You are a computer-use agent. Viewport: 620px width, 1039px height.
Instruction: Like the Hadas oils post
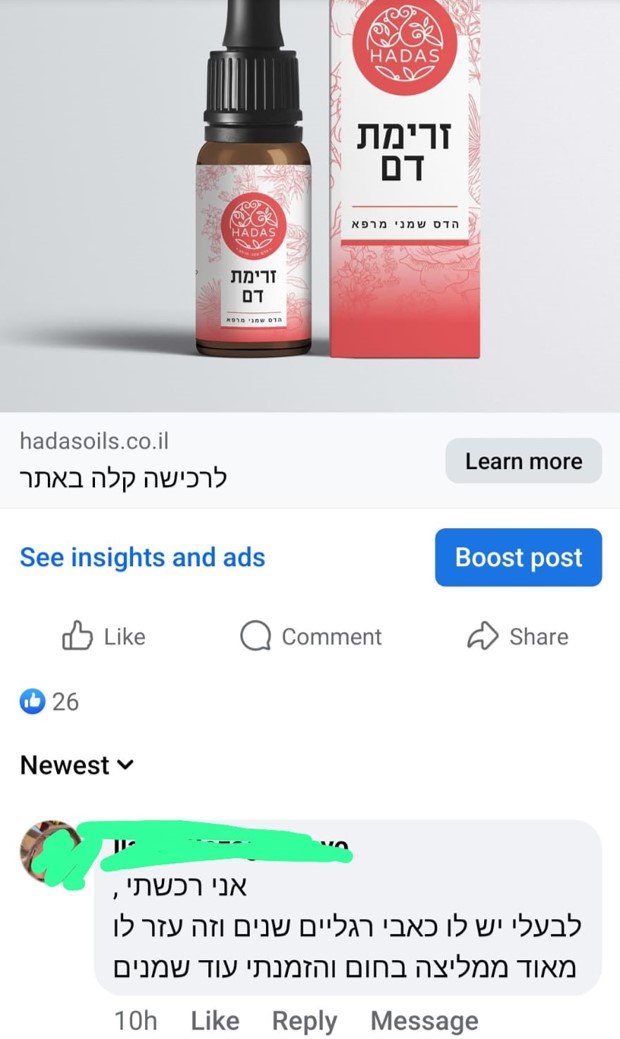point(103,636)
